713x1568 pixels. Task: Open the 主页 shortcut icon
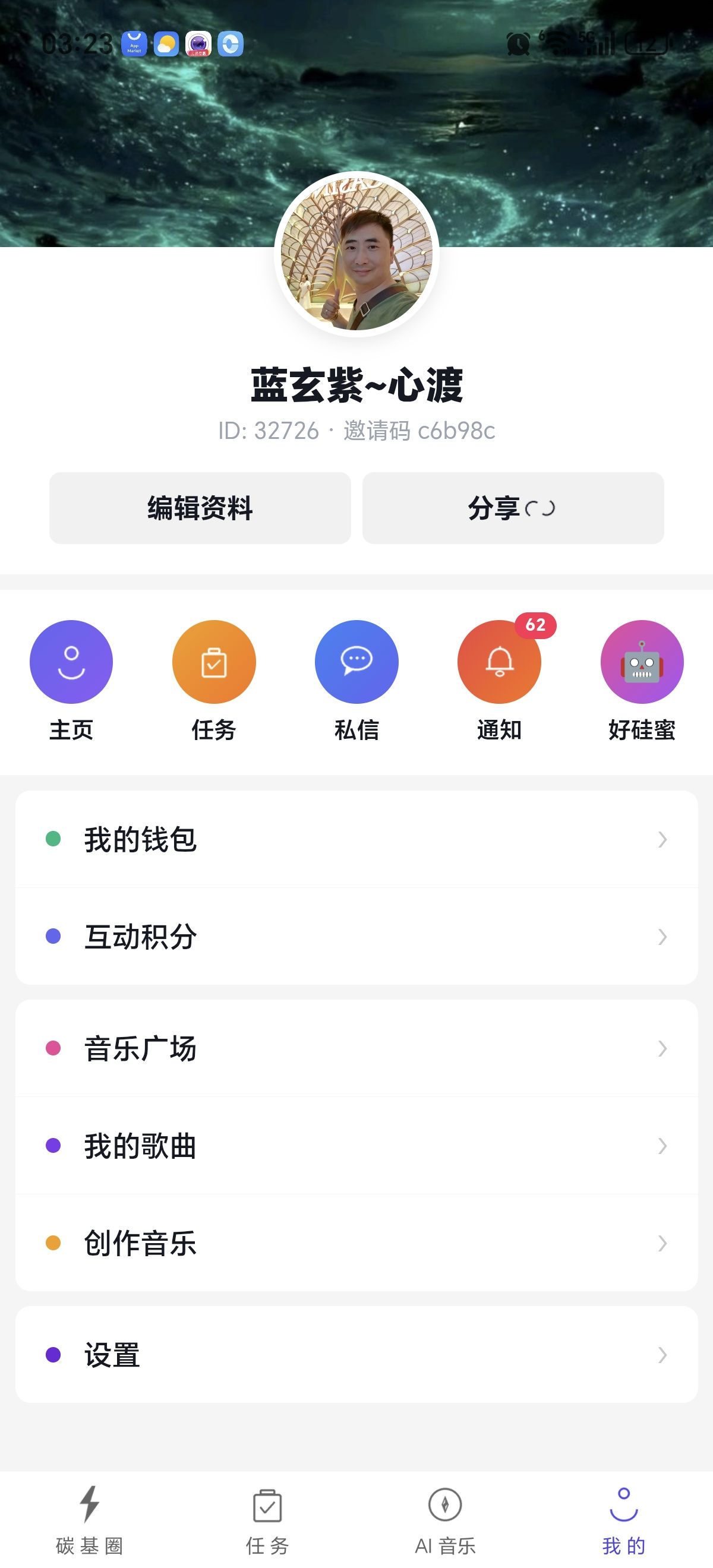[71, 662]
